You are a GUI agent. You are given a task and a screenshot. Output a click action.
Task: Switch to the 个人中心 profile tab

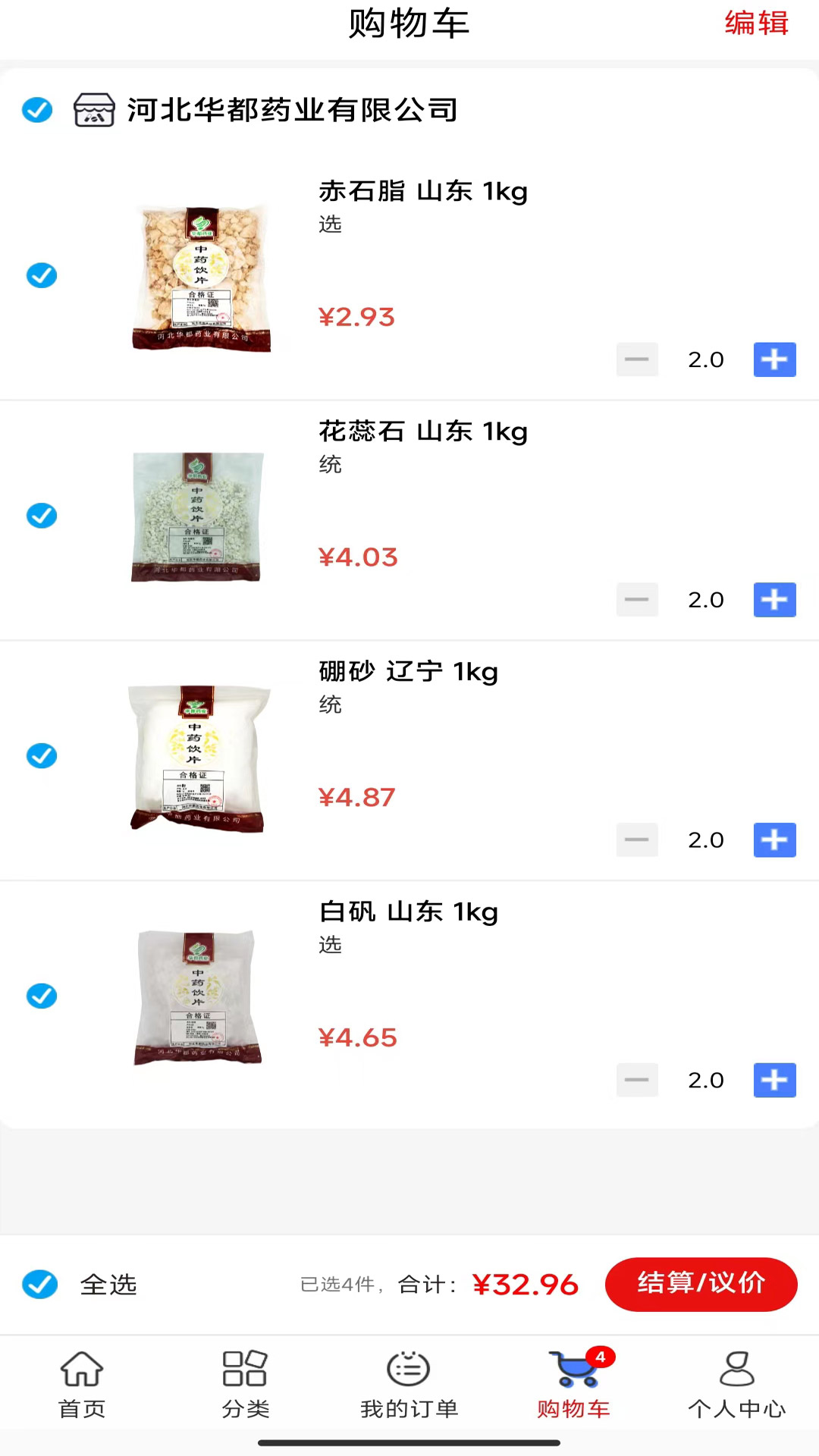736,1384
